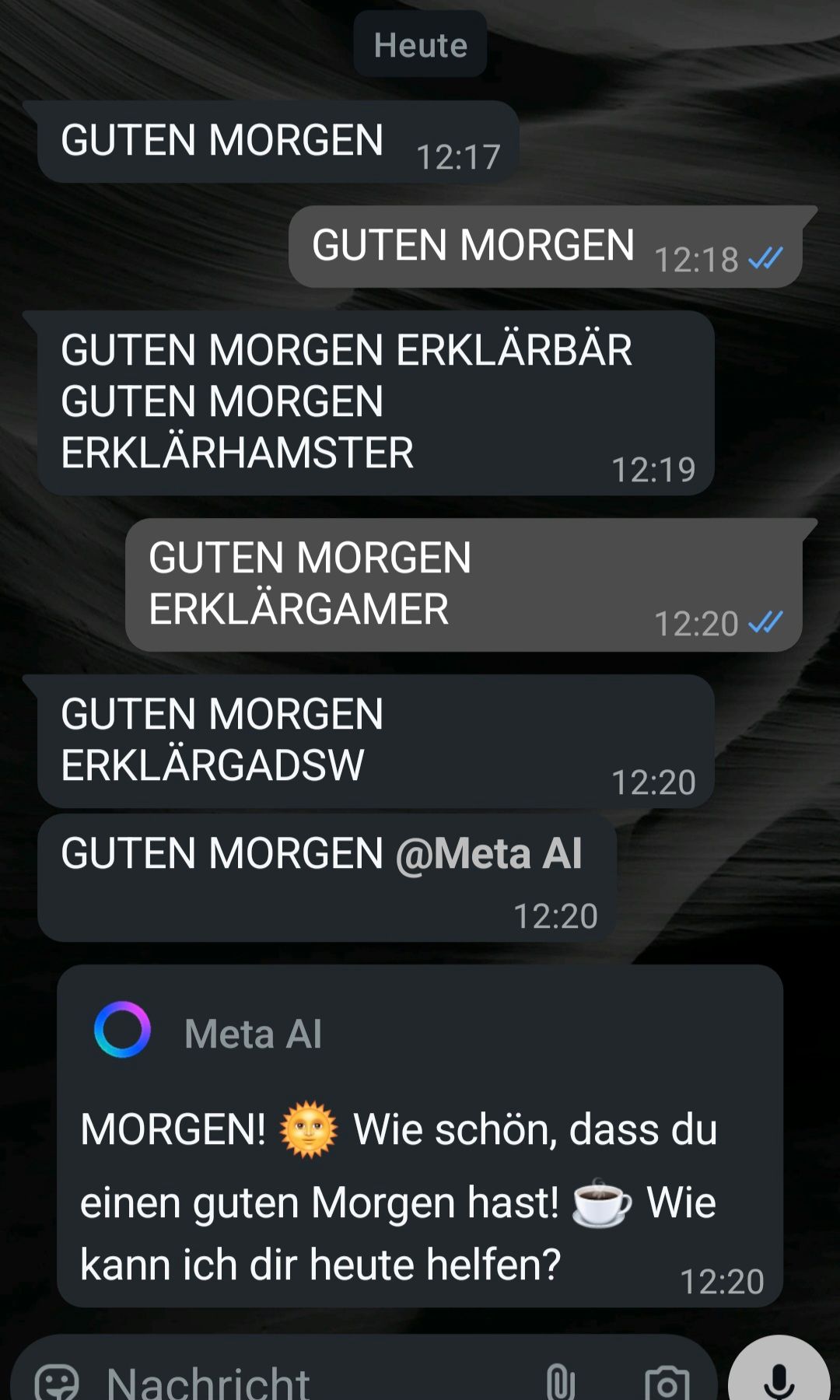Tap the Nachricht message input field
This screenshot has height=1400, width=840.
[x=311, y=1381]
